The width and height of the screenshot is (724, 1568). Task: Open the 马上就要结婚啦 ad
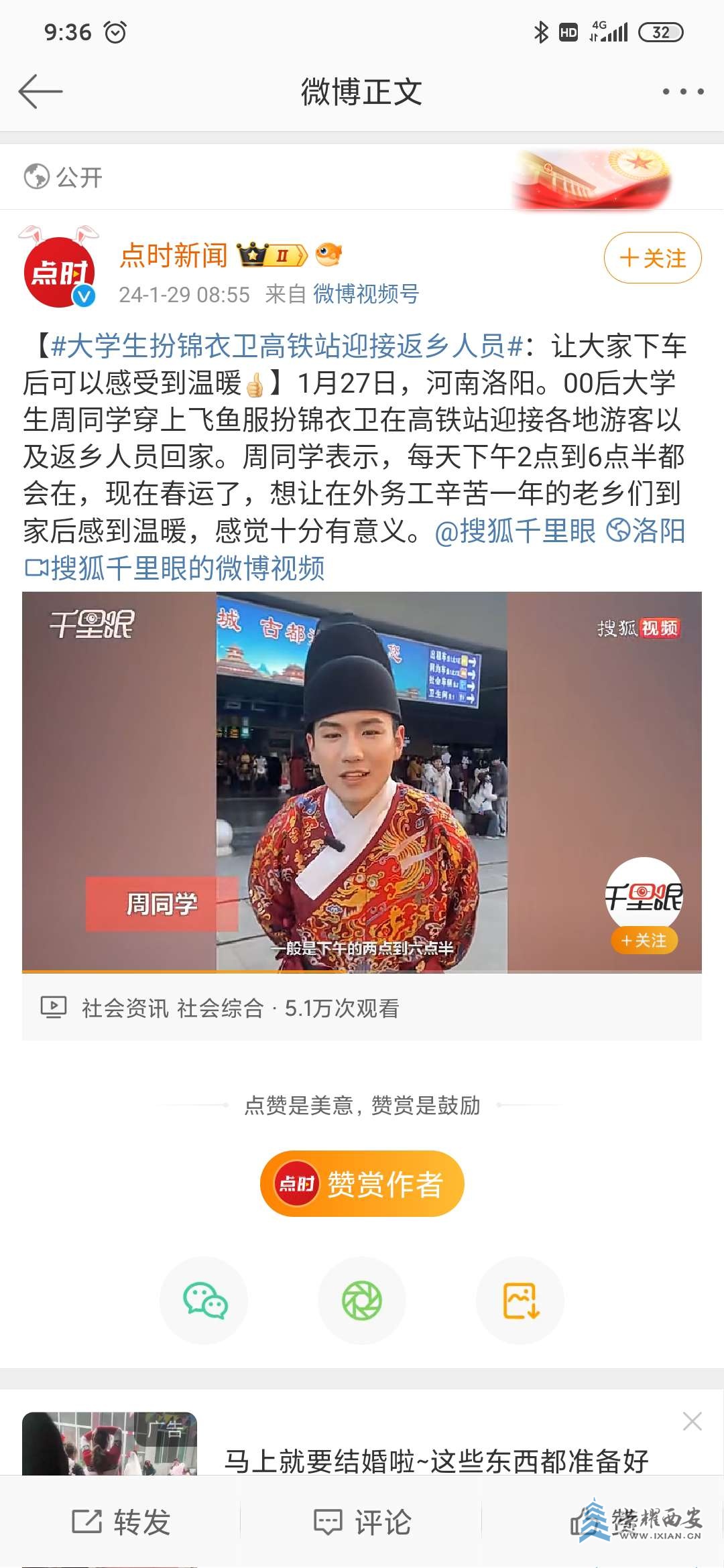[436, 1461]
